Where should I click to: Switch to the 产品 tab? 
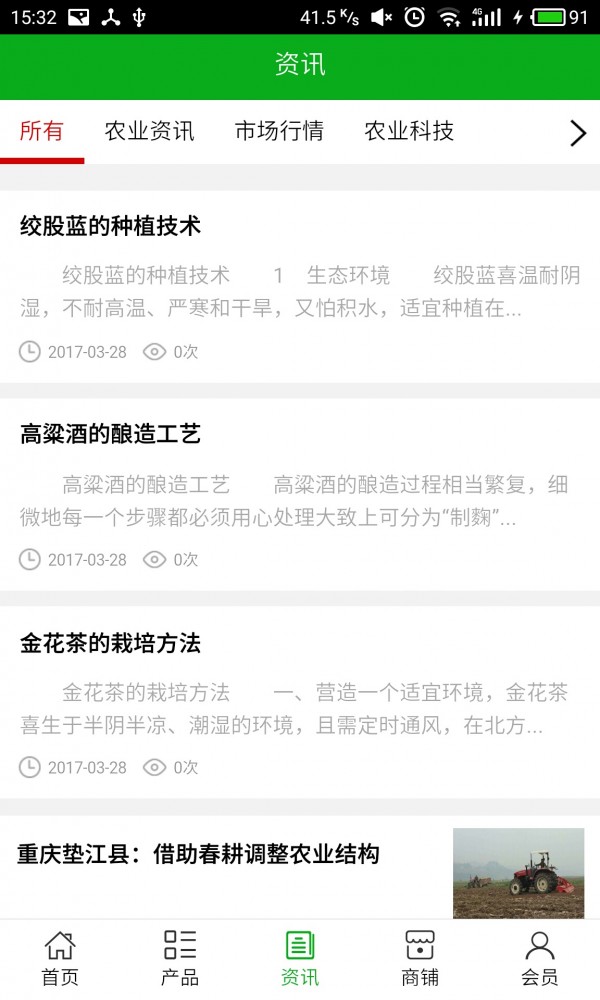pyautogui.click(x=180, y=959)
